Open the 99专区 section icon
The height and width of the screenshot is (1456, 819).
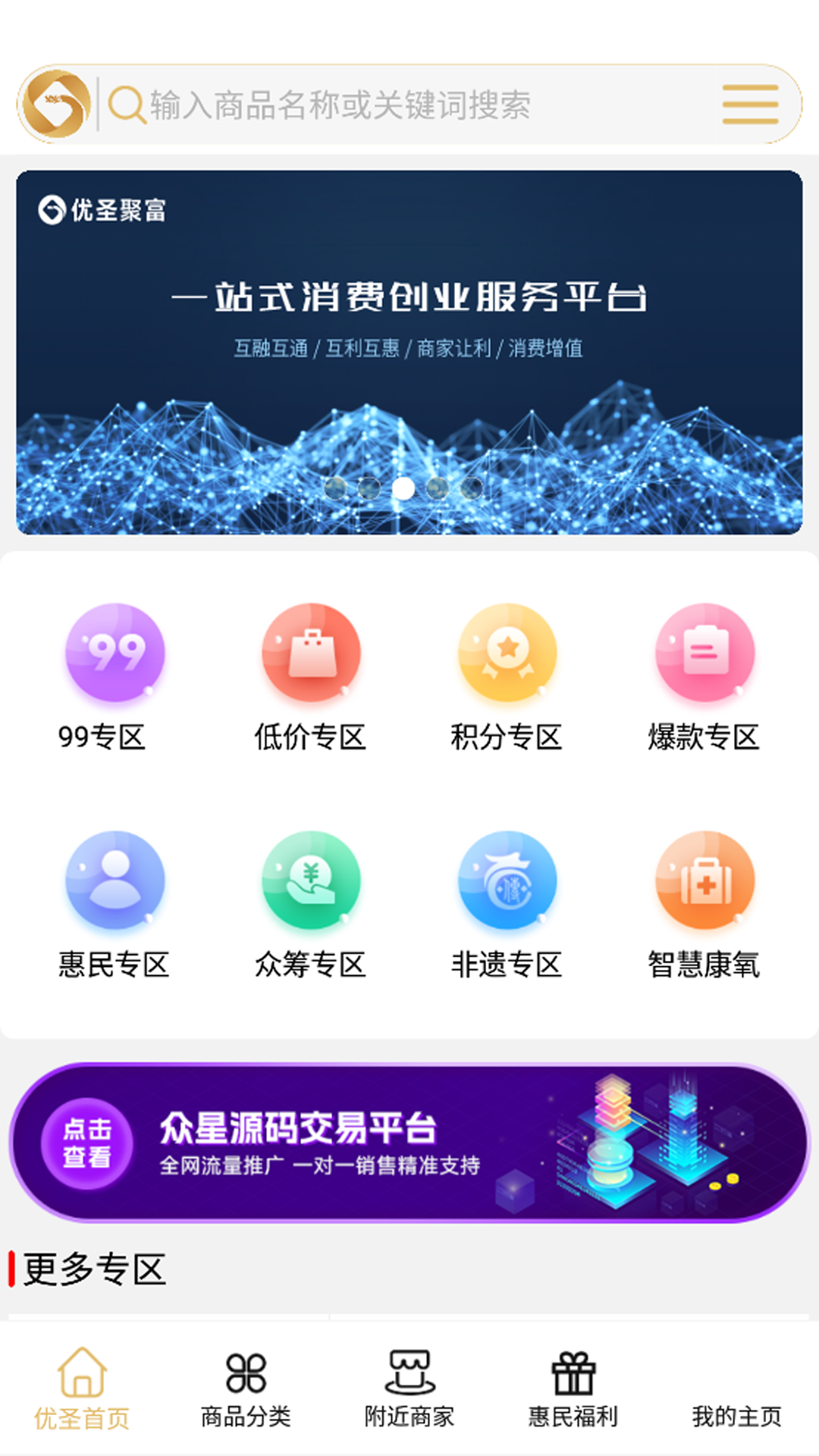[x=115, y=654]
